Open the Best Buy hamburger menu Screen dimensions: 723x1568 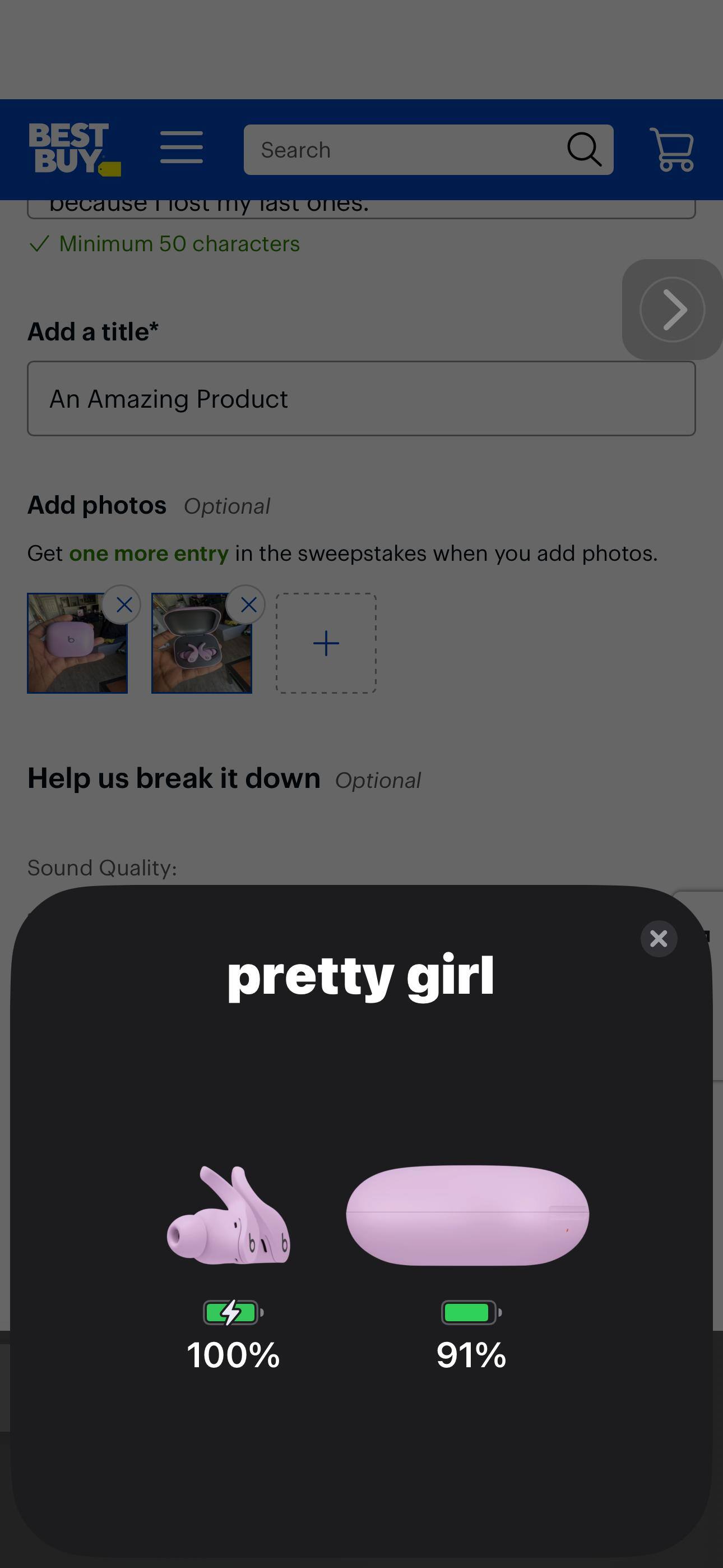pyautogui.click(x=182, y=147)
